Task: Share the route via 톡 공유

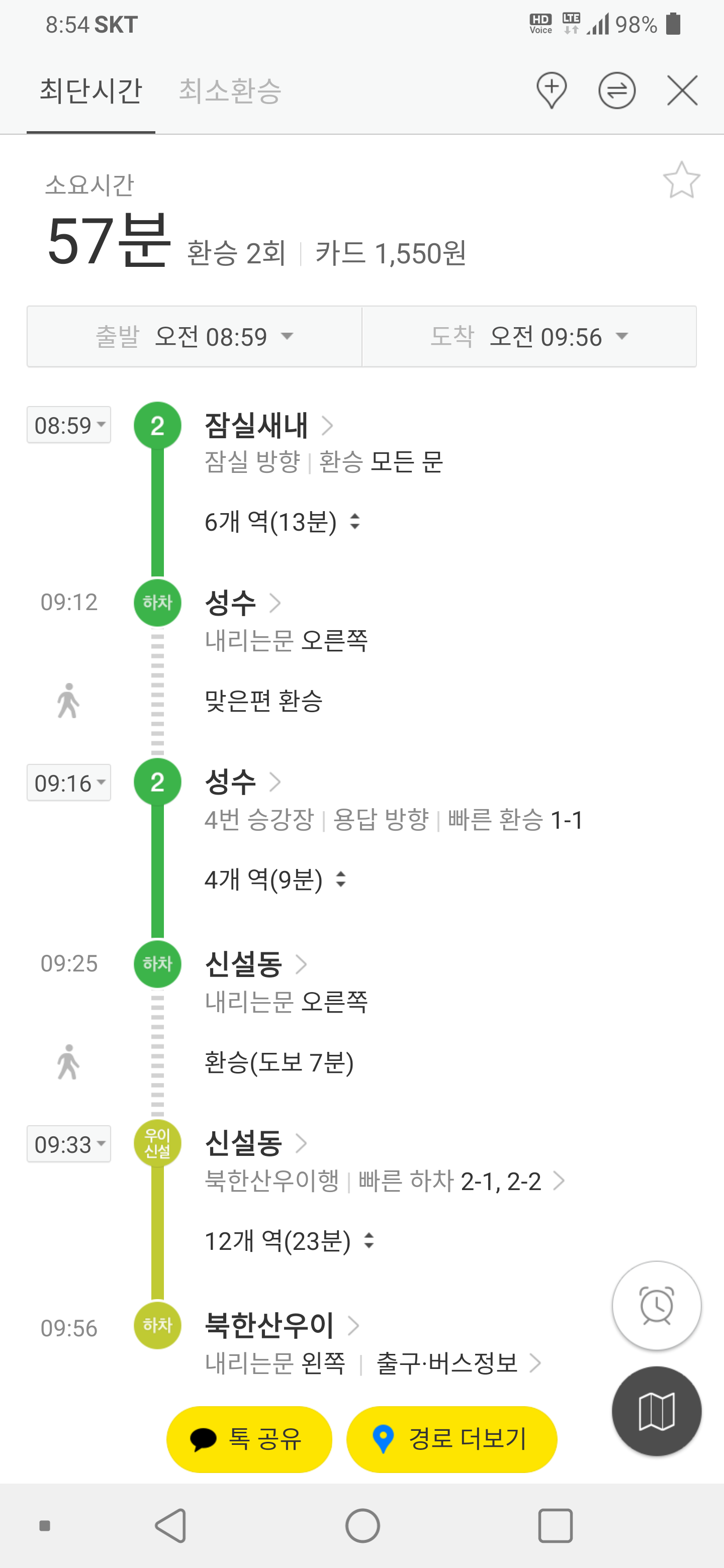Action: coord(249,1439)
